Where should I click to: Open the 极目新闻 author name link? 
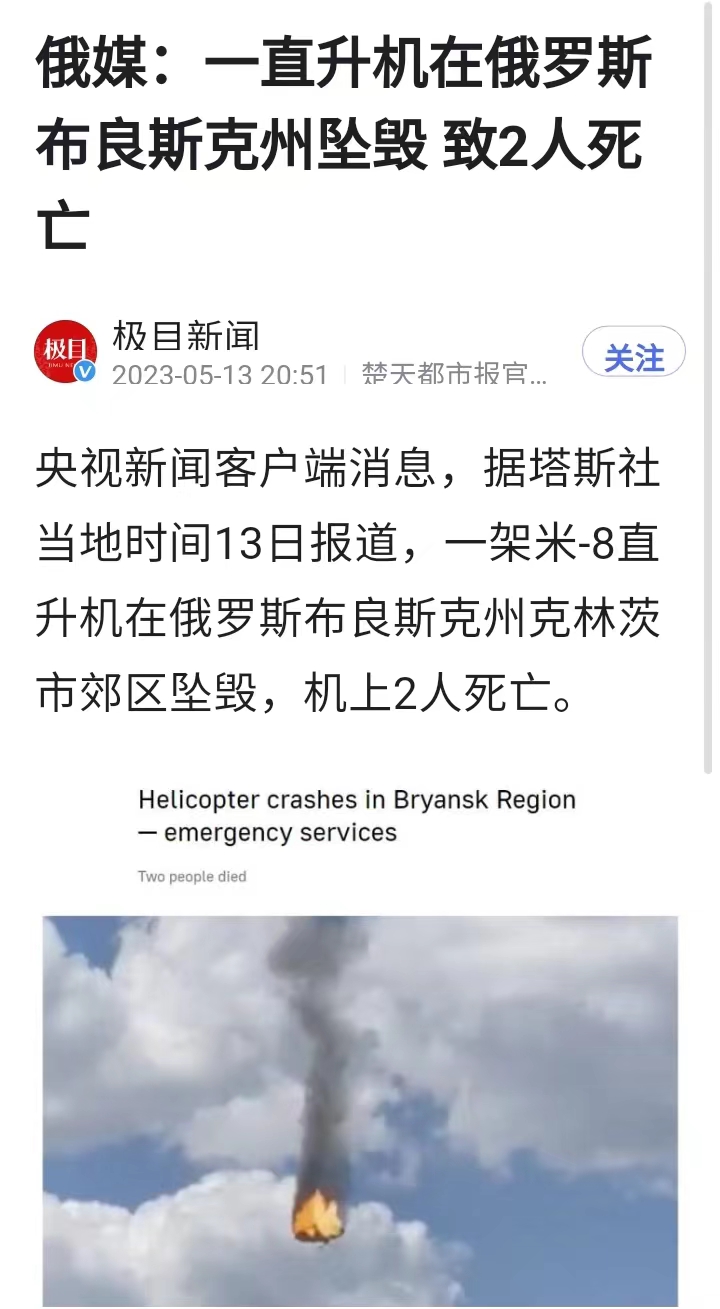(186, 336)
